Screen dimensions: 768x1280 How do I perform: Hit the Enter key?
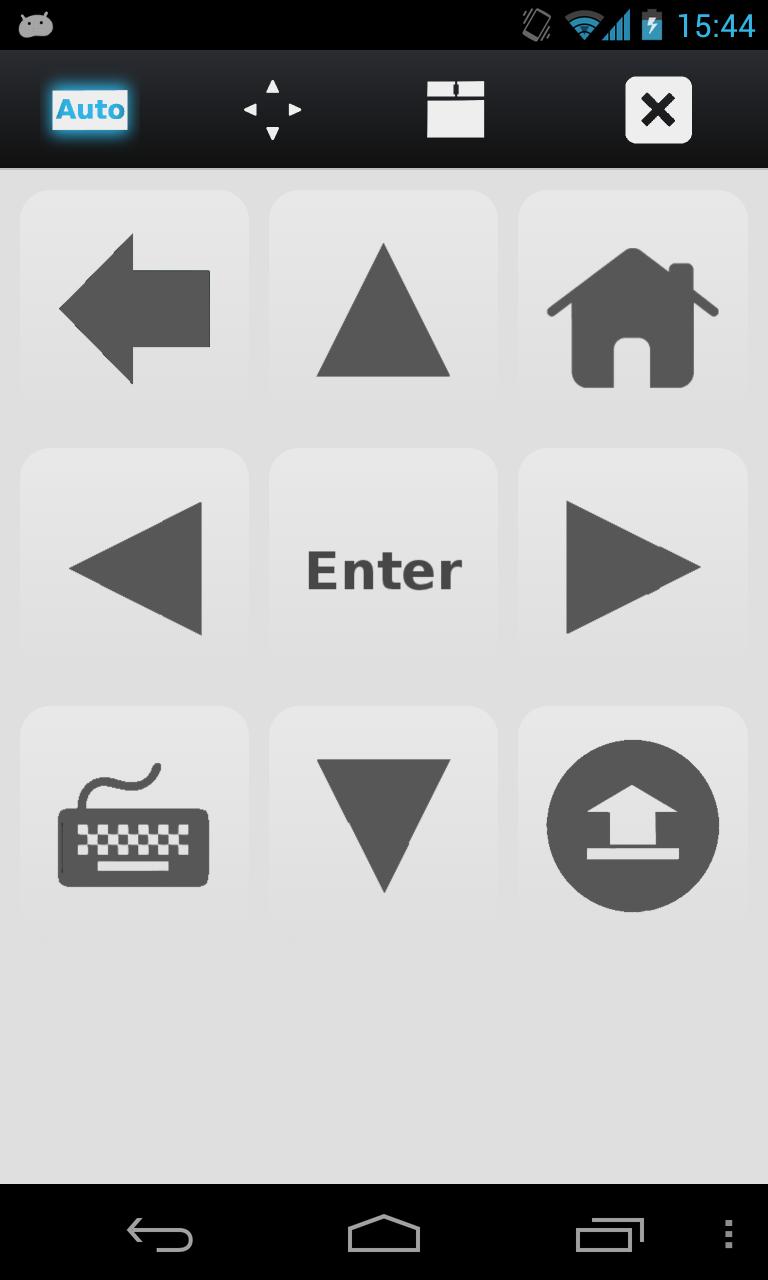(x=383, y=569)
